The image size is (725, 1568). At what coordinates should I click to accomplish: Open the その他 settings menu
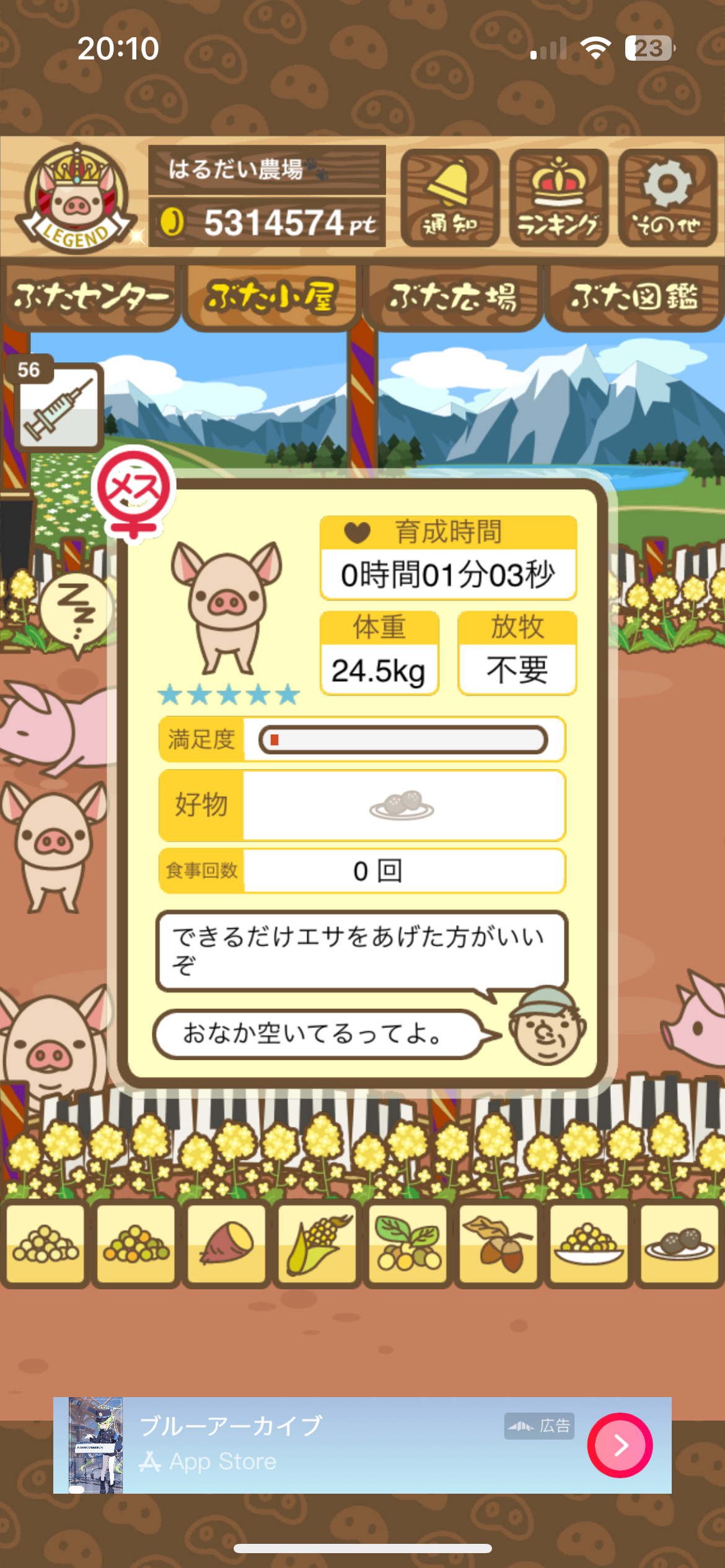pos(667,198)
